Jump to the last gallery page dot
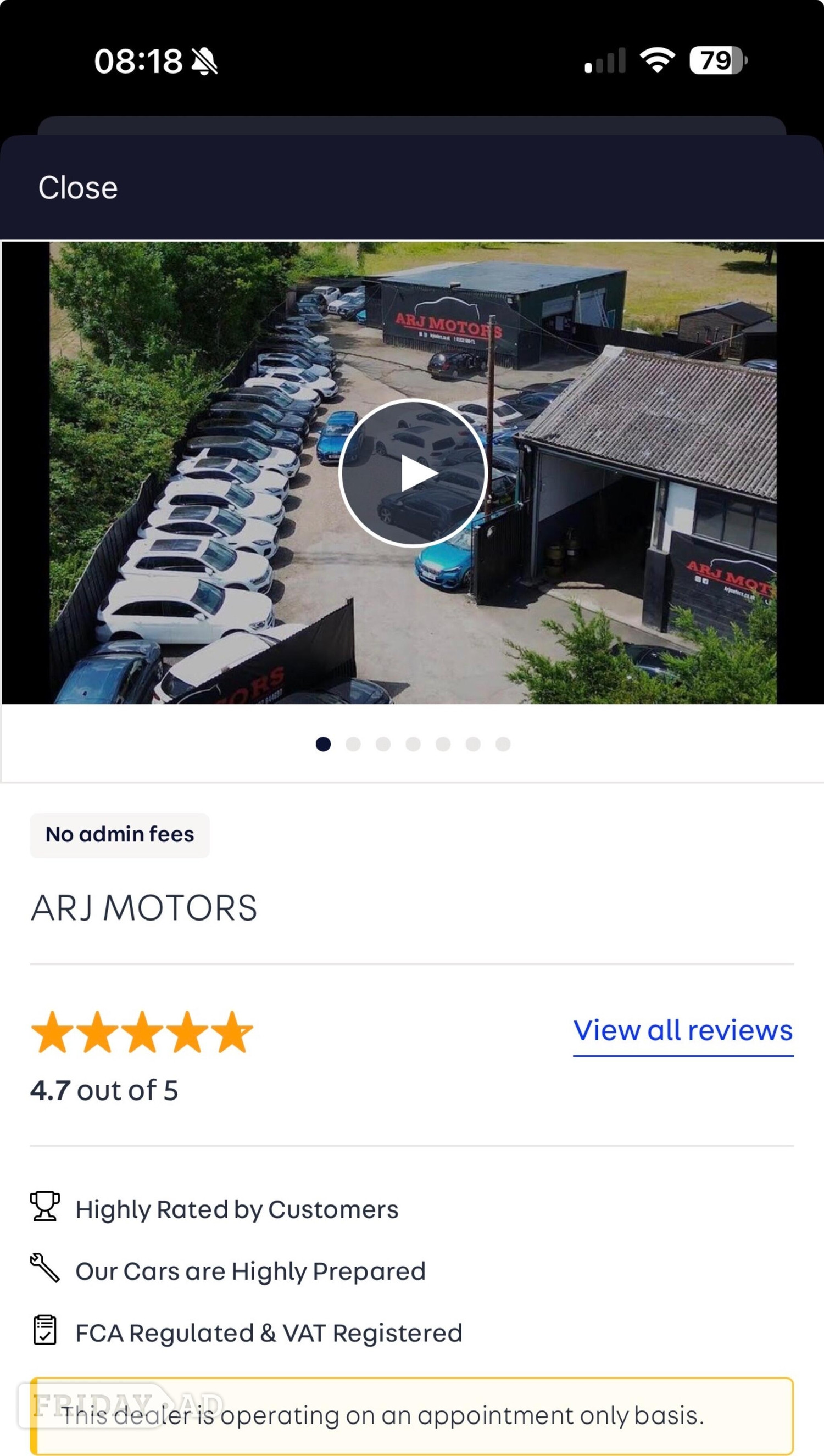Image resolution: width=824 pixels, height=1456 pixels. pos(503,744)
